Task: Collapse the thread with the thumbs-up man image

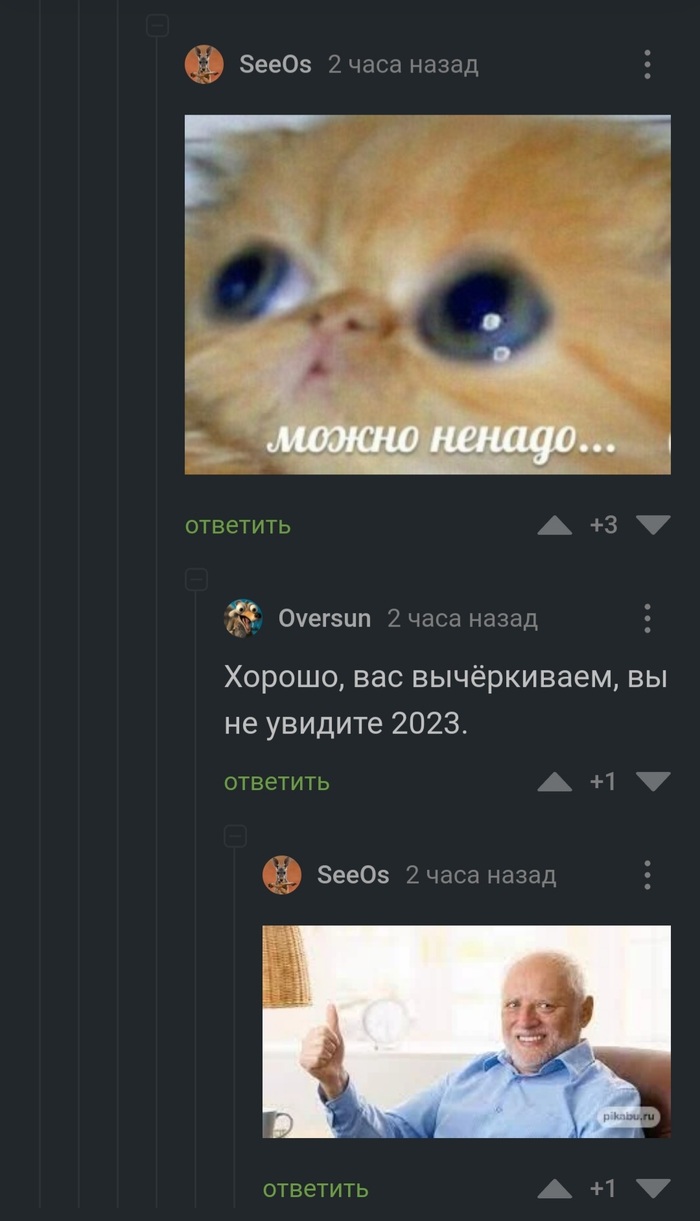Action: tap(236, 835)
